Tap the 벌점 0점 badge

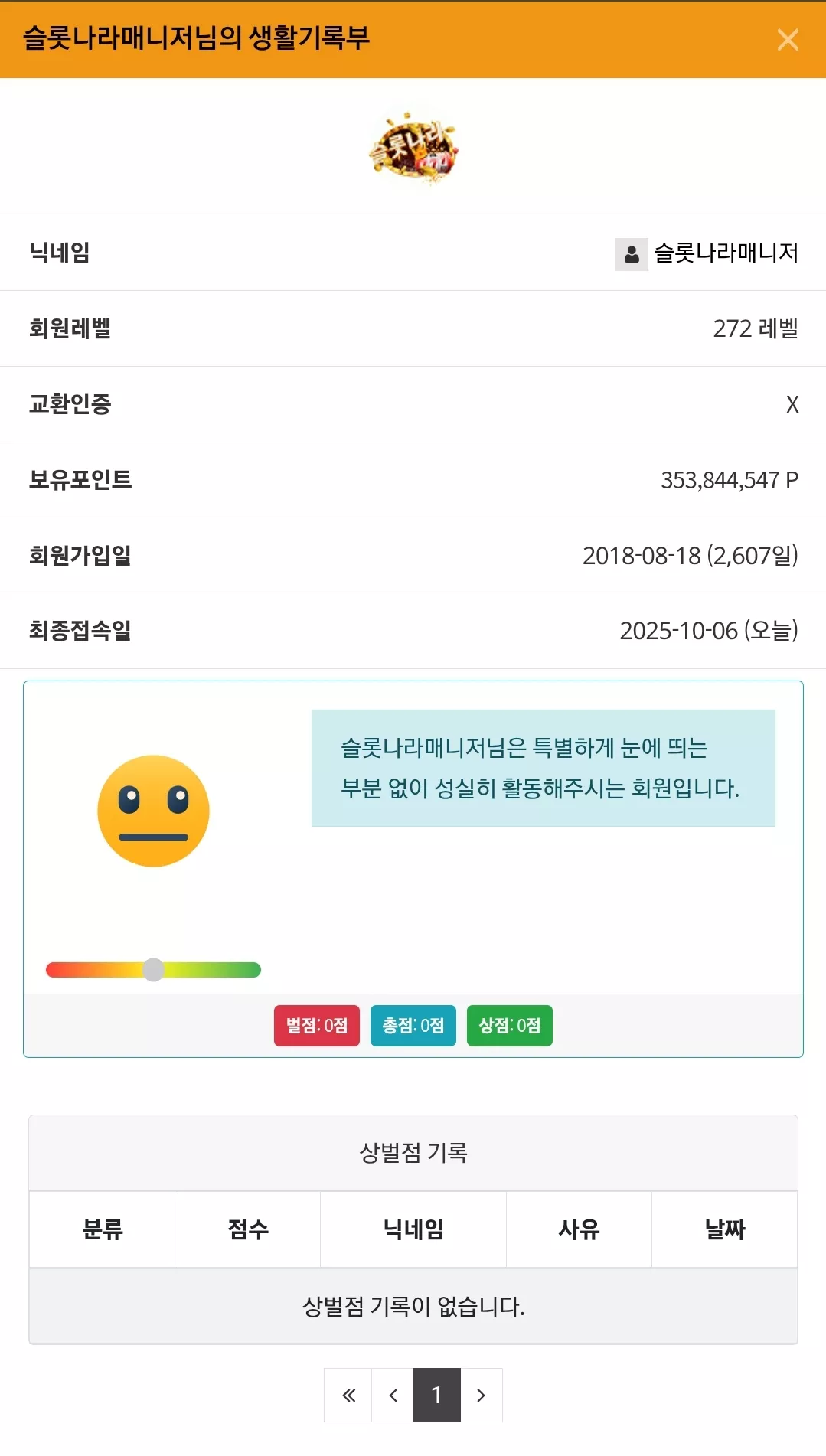(x=317, y=1025)
